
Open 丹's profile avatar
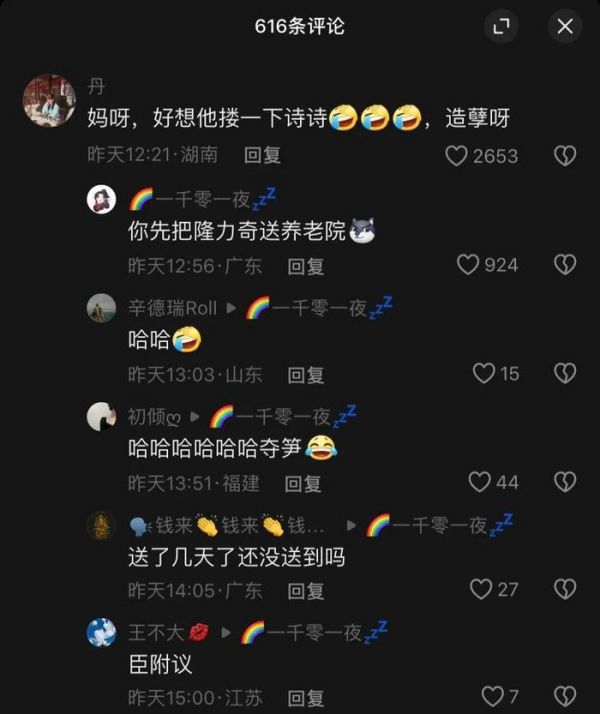pyautogui.click(x=49, y=101)
